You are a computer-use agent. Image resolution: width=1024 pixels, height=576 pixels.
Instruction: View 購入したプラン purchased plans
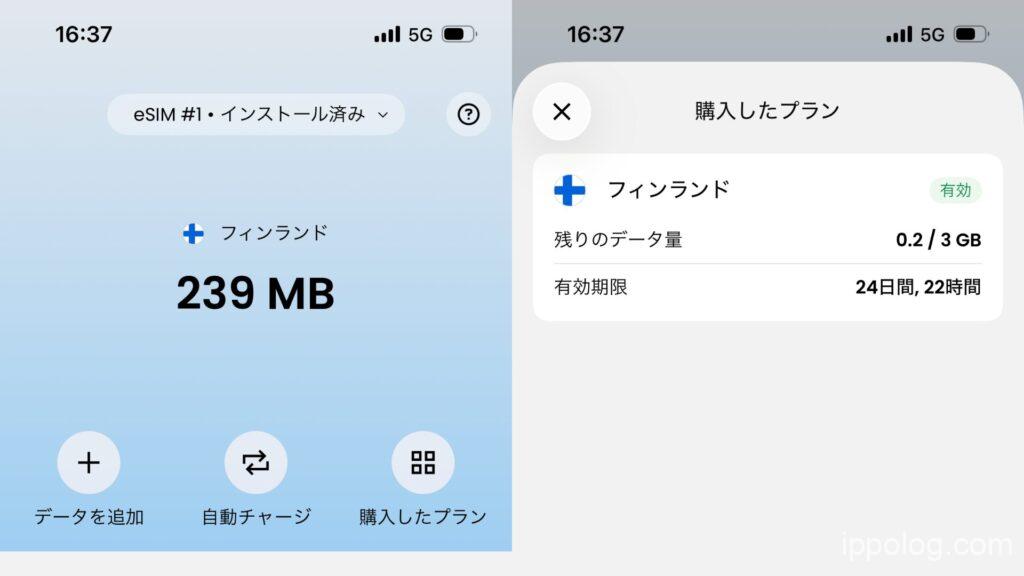(422, 463)
